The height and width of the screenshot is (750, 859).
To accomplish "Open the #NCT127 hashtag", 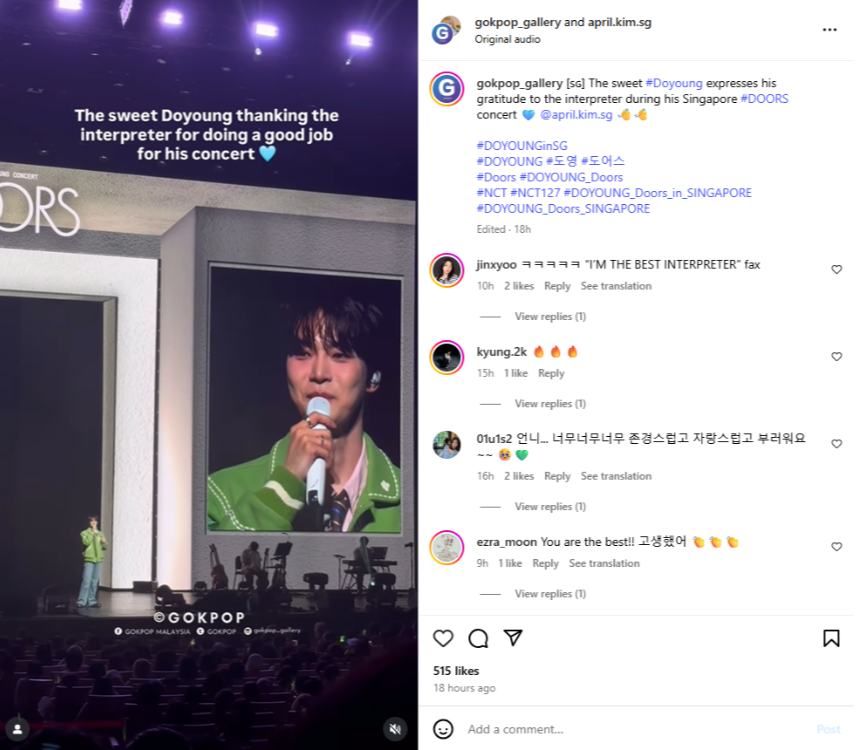I will [x=535, y=193].
